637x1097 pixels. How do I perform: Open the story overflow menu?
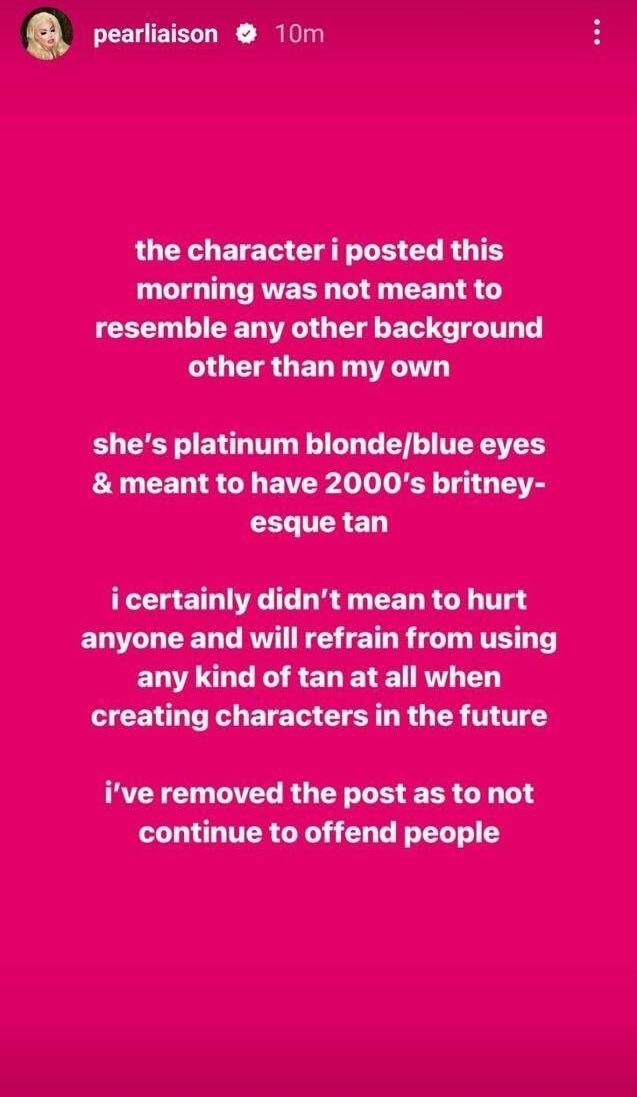(597, 34)
